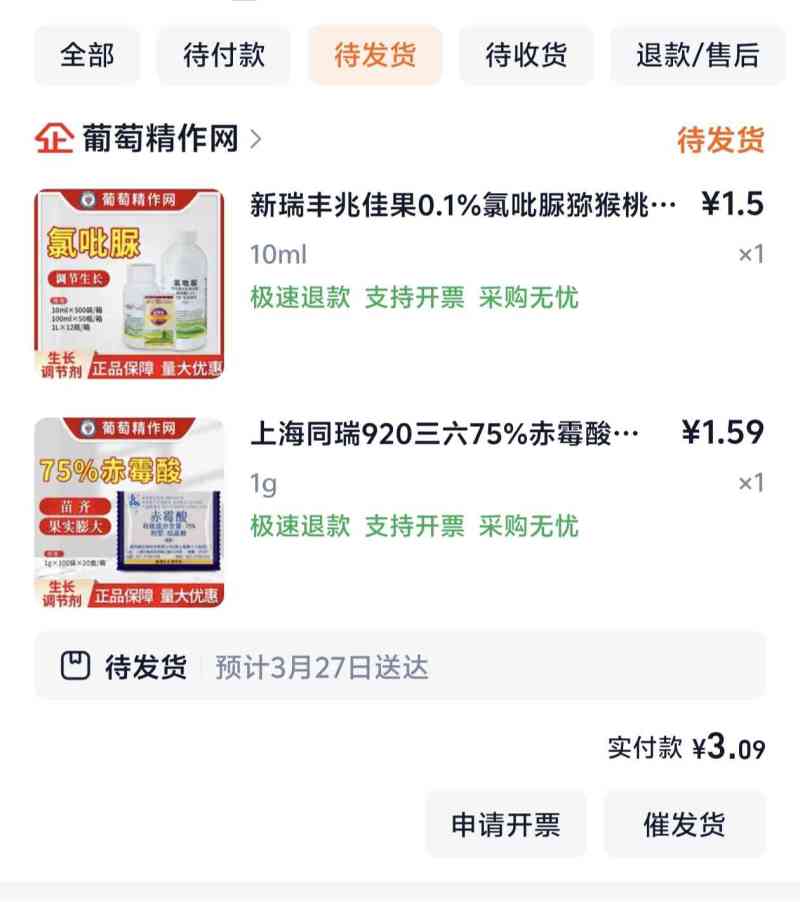
Task: View the 新瑞丰兆佳果0.1%氯吡脲 order item
Action: 463,206
